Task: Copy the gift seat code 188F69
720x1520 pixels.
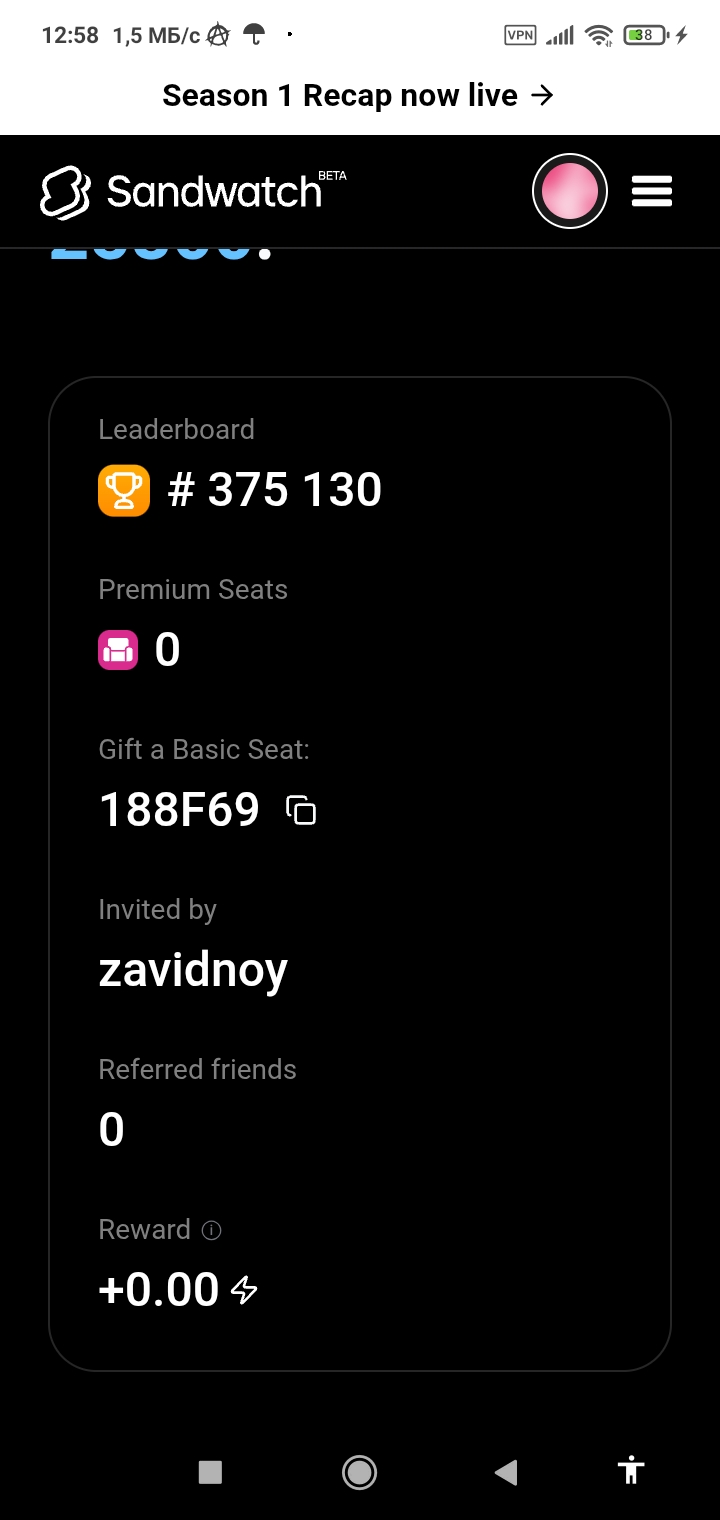Action: point(301,810)
